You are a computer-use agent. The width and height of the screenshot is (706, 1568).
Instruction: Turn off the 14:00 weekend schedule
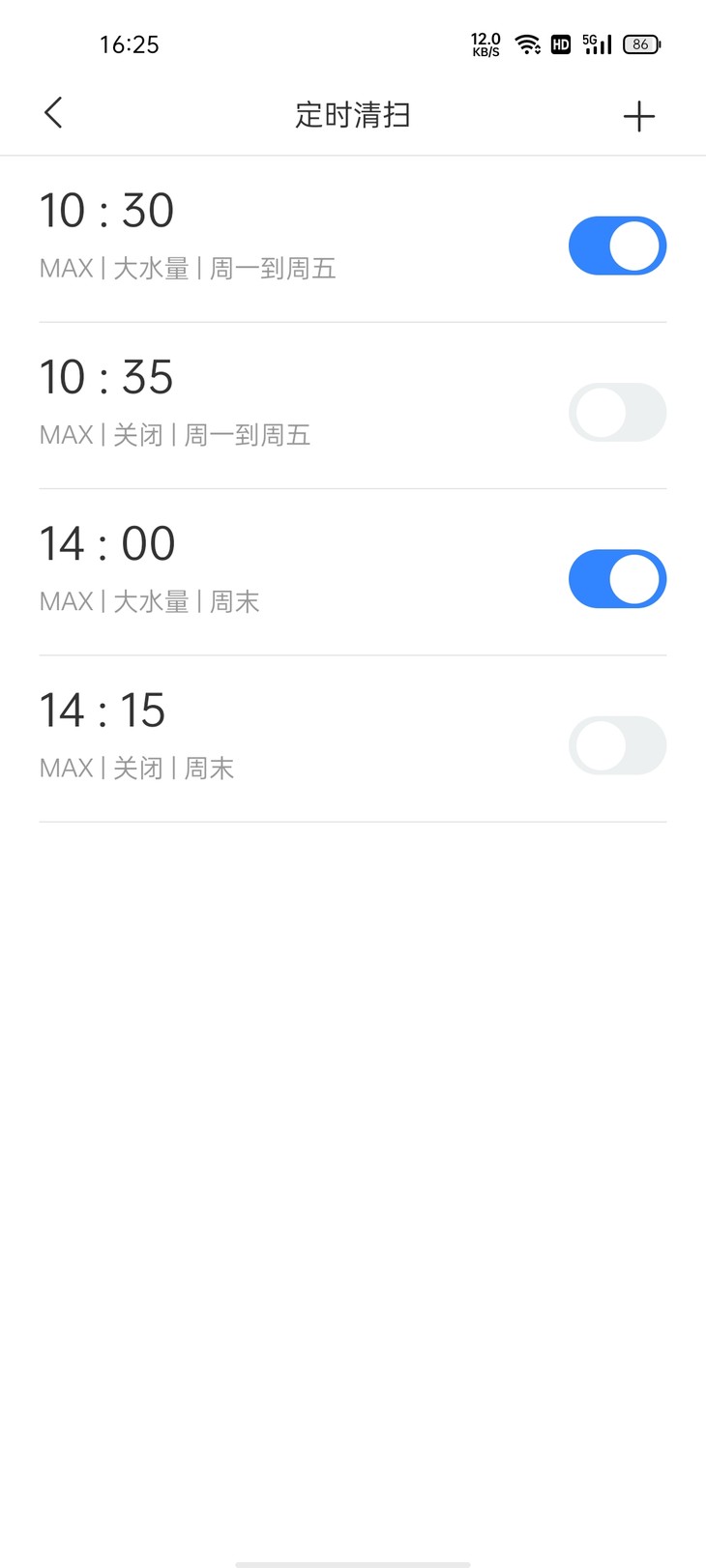coord(617,579)
